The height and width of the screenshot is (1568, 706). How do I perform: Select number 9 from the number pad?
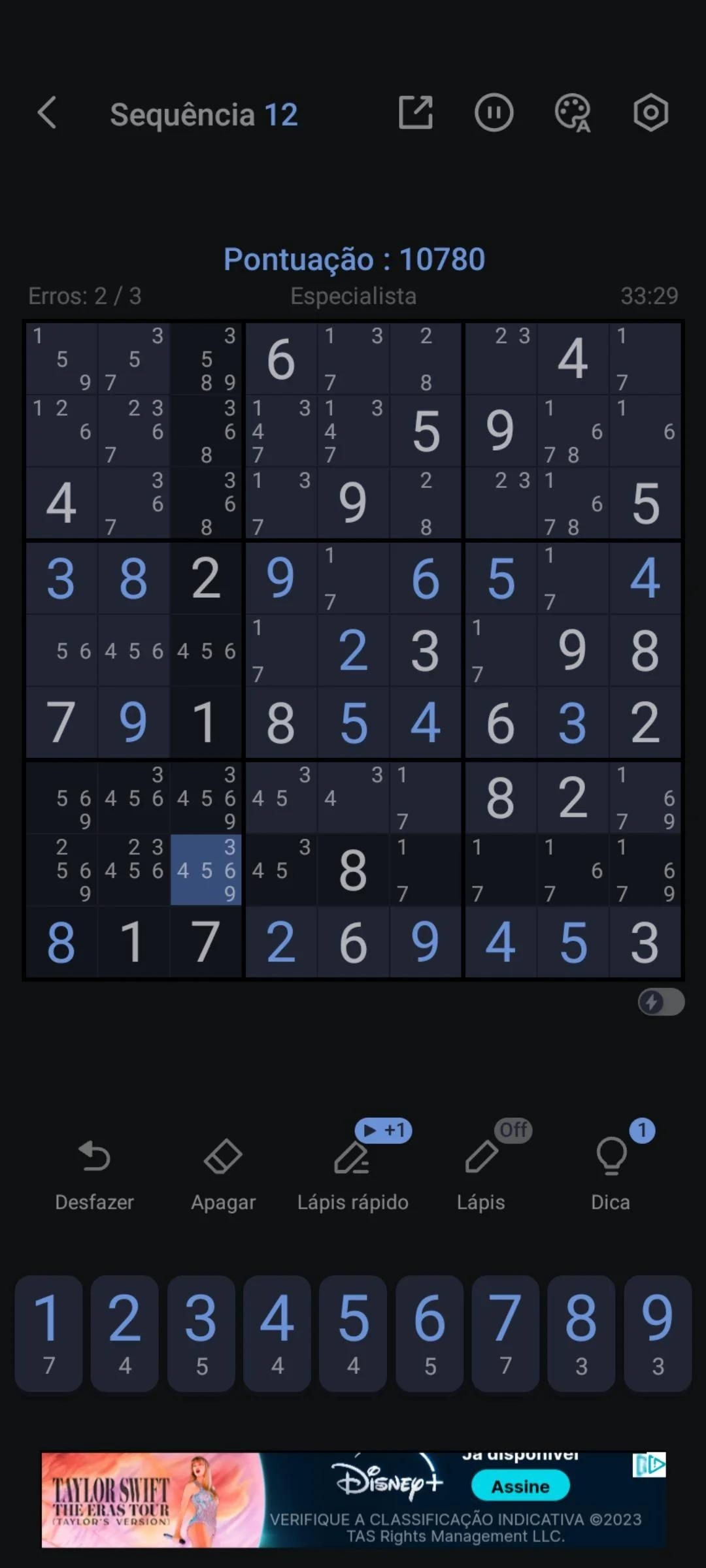[657, 1333]
